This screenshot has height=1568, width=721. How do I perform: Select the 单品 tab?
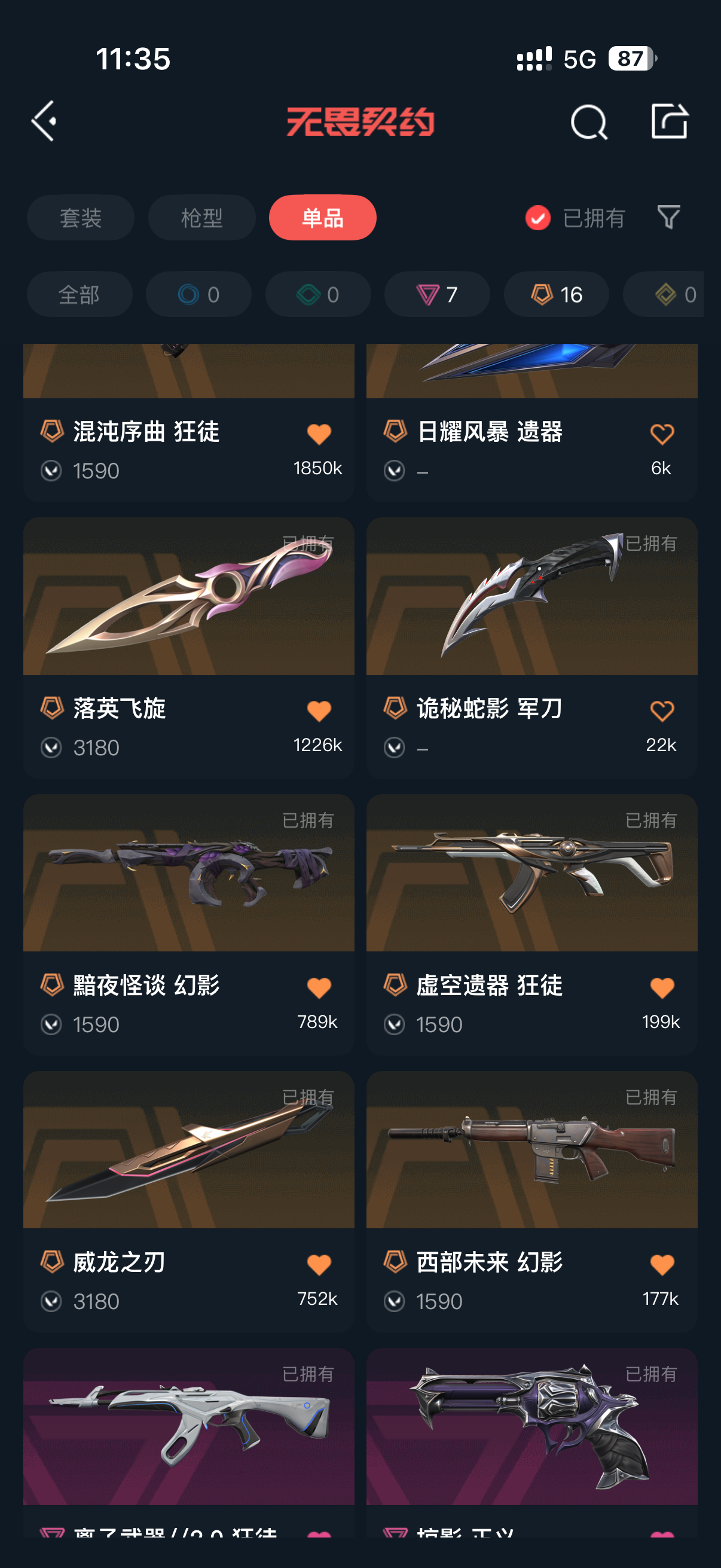pos(322,218)
